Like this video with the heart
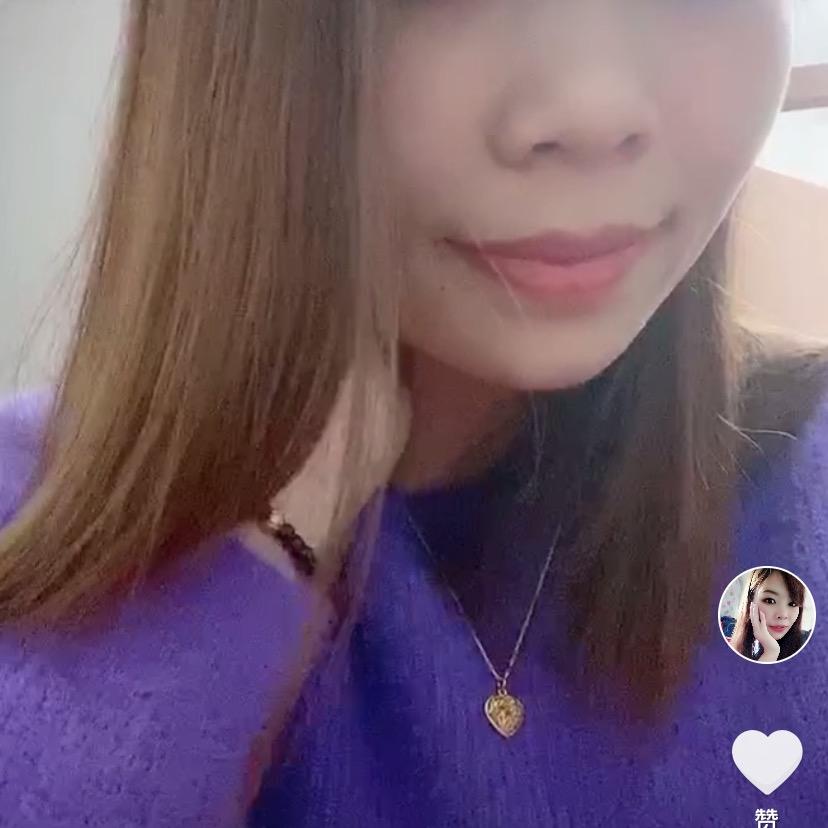The height and width of the screenshot is (828, 828). [767, 760]
